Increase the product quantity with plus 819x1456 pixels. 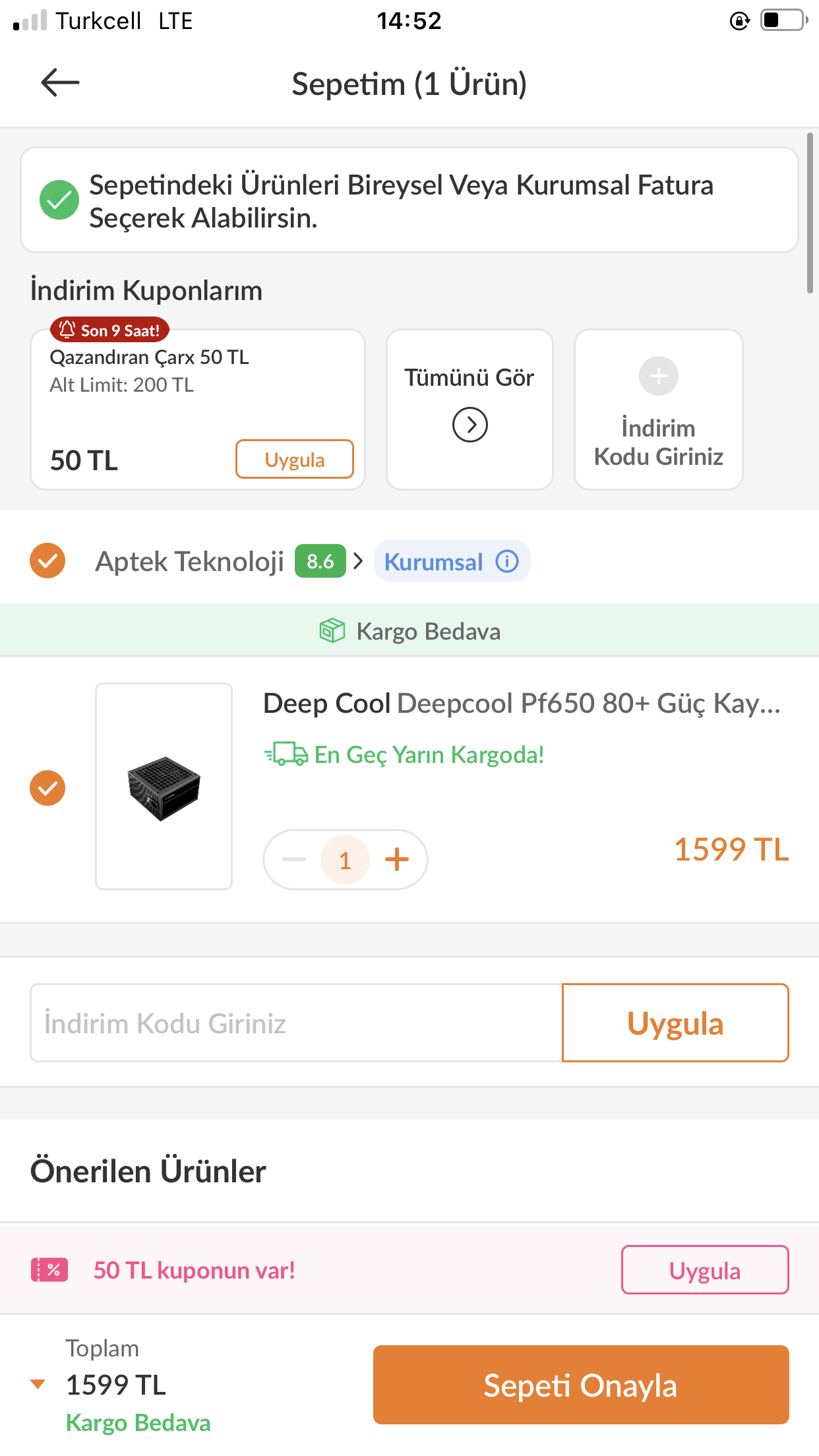tap(397, 859)
